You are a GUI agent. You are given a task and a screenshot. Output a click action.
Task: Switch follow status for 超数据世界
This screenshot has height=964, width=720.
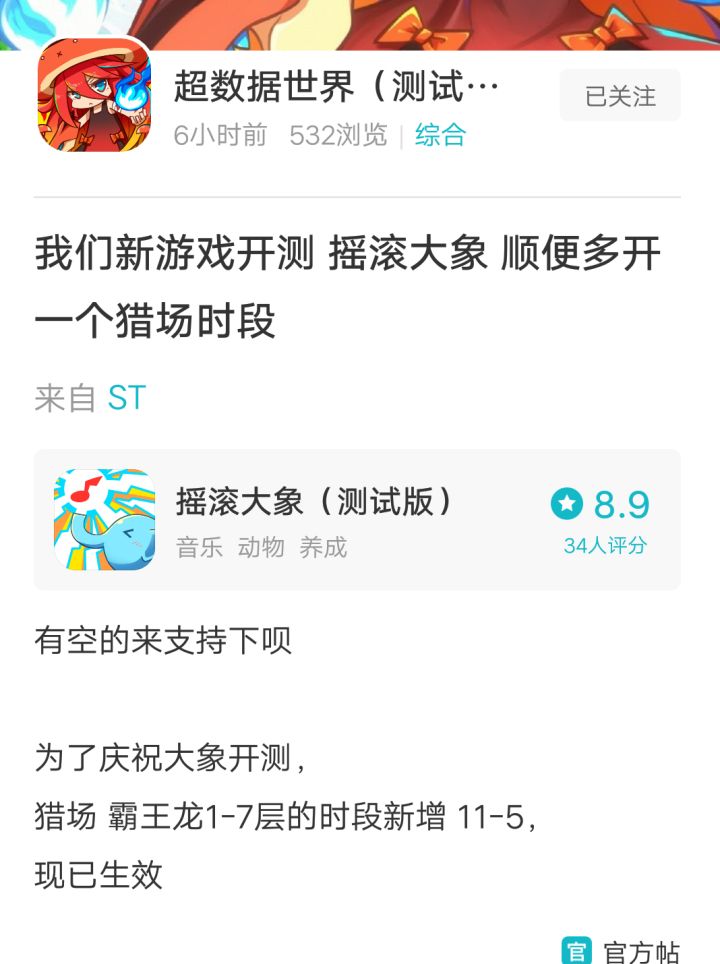click(619, 96)
